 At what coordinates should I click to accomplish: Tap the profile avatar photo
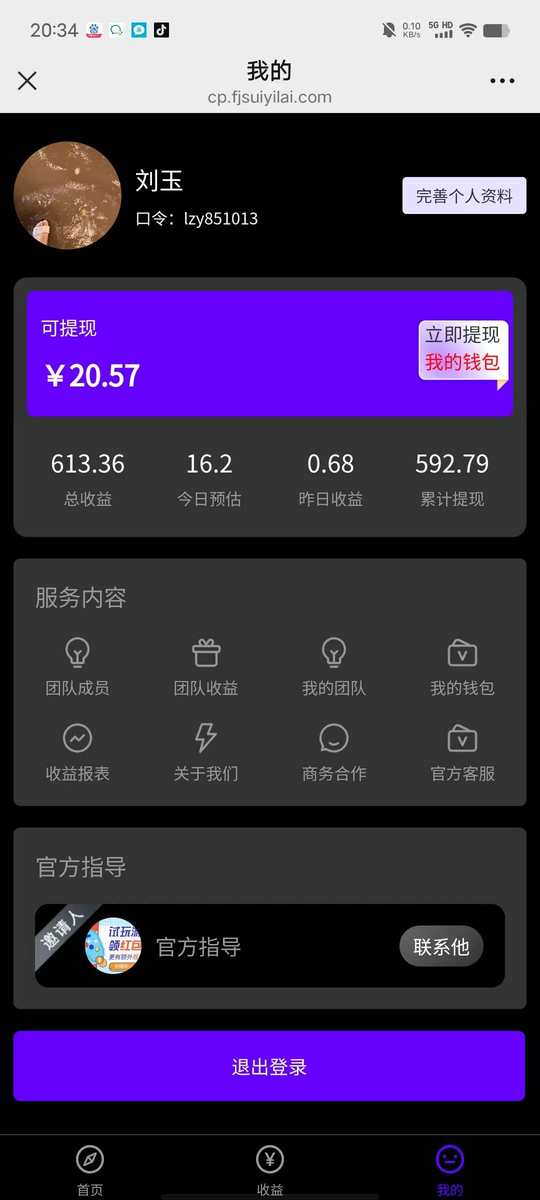(68, 195)
